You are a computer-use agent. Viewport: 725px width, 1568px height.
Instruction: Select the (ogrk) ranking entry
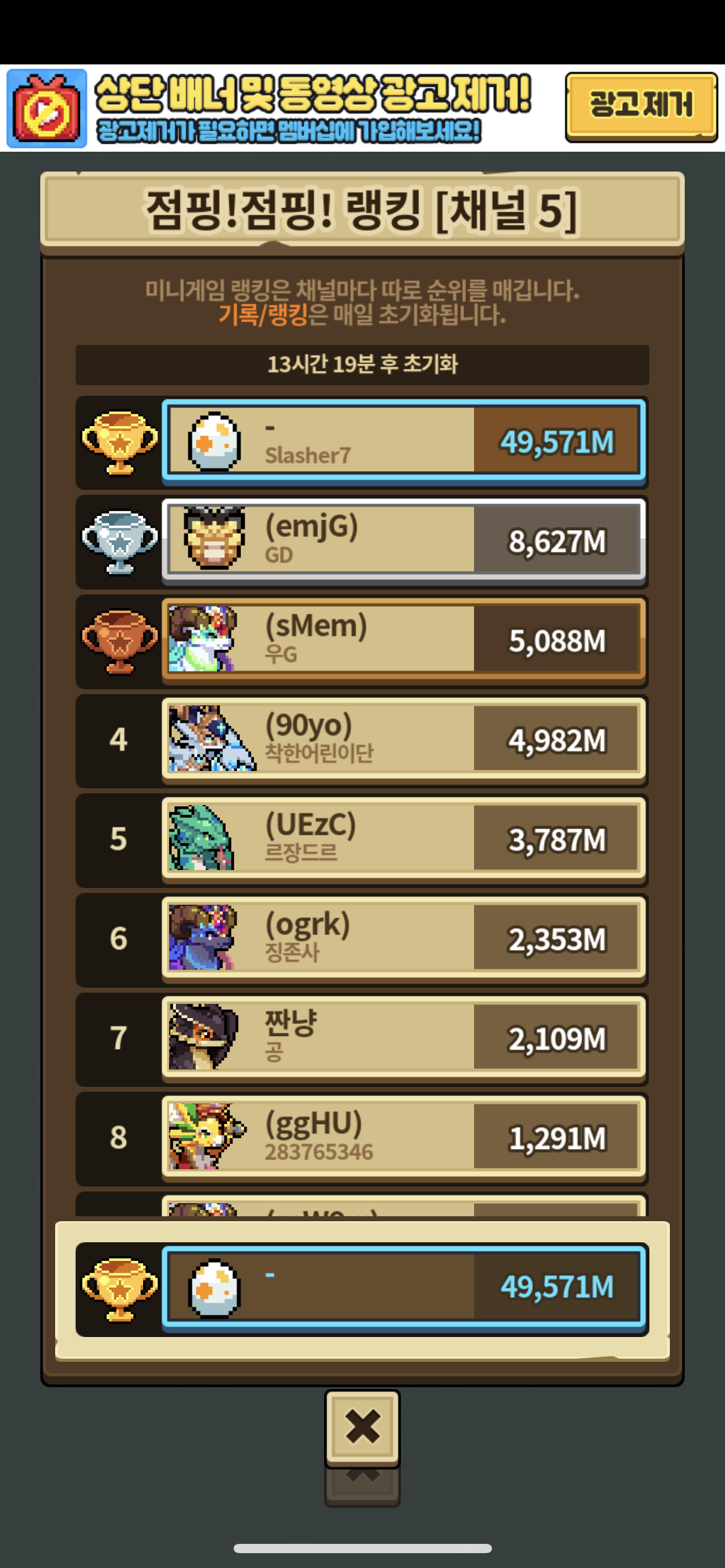404,939
